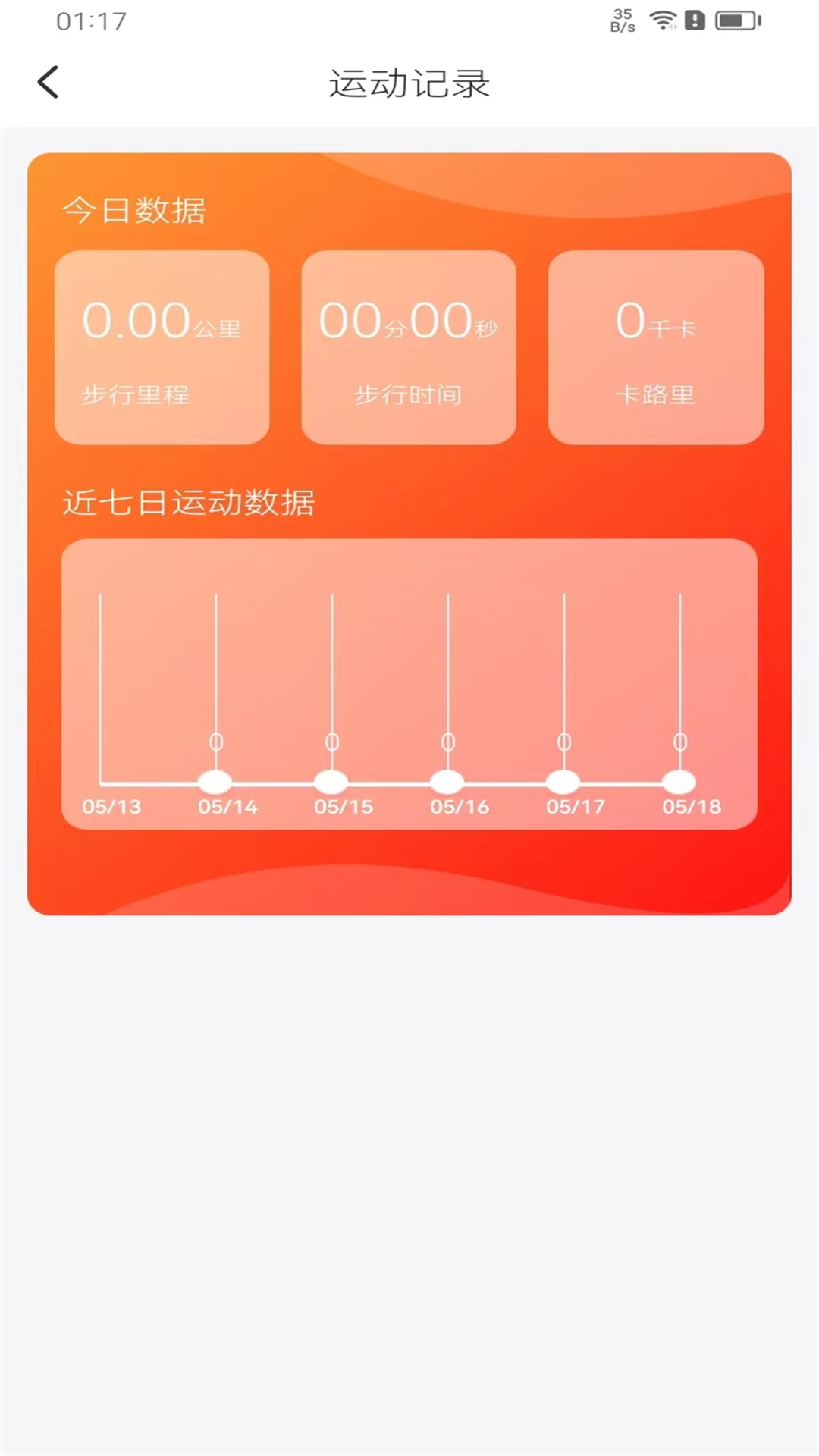Viewport: 819px width, 1456px height.
Task: Open the 今日数据 section header
Action: [x=135, y=209]
